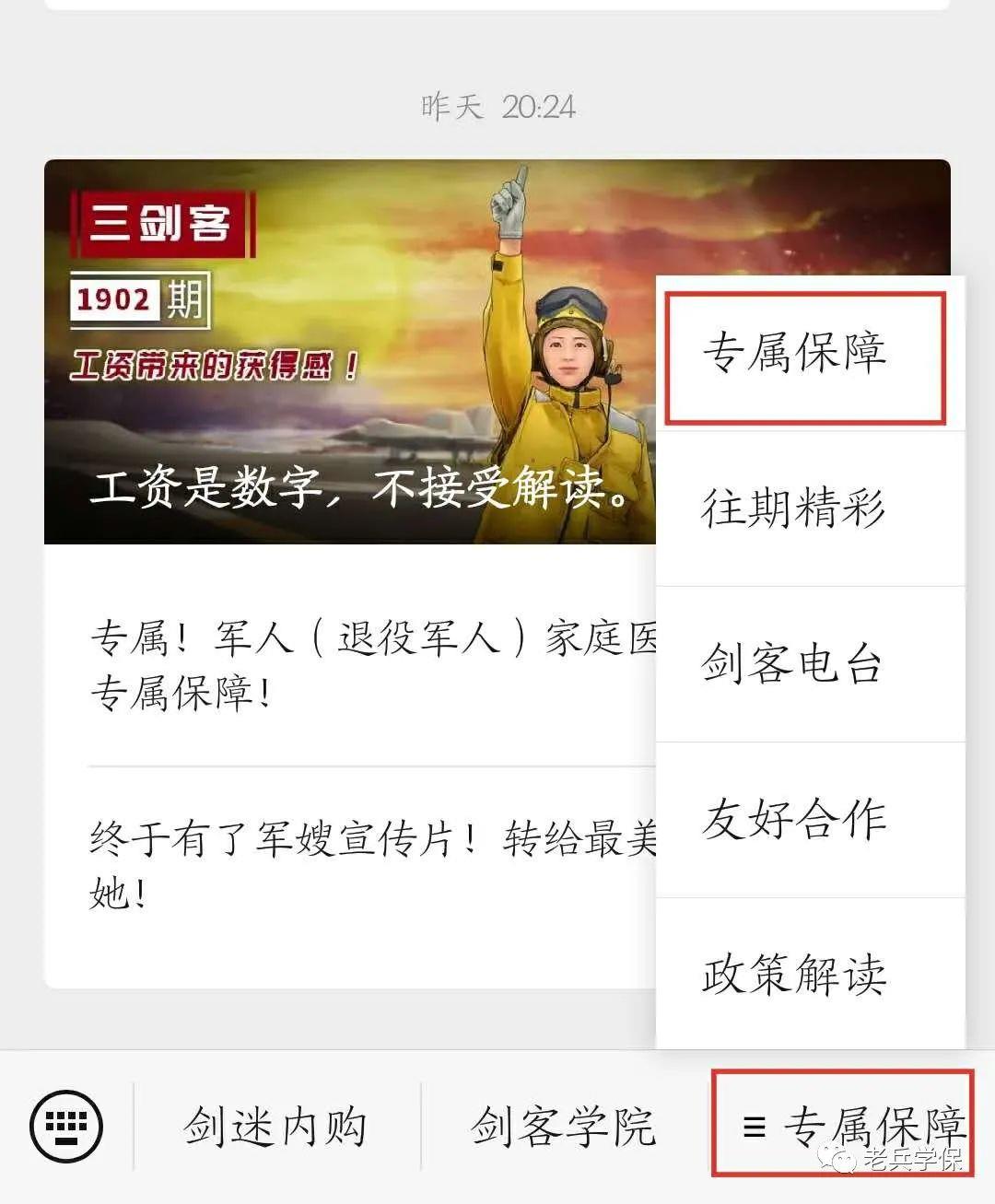Open 政策解读 from the popup menu
This screenshot has width=995, height=1204.
point(794,975)
